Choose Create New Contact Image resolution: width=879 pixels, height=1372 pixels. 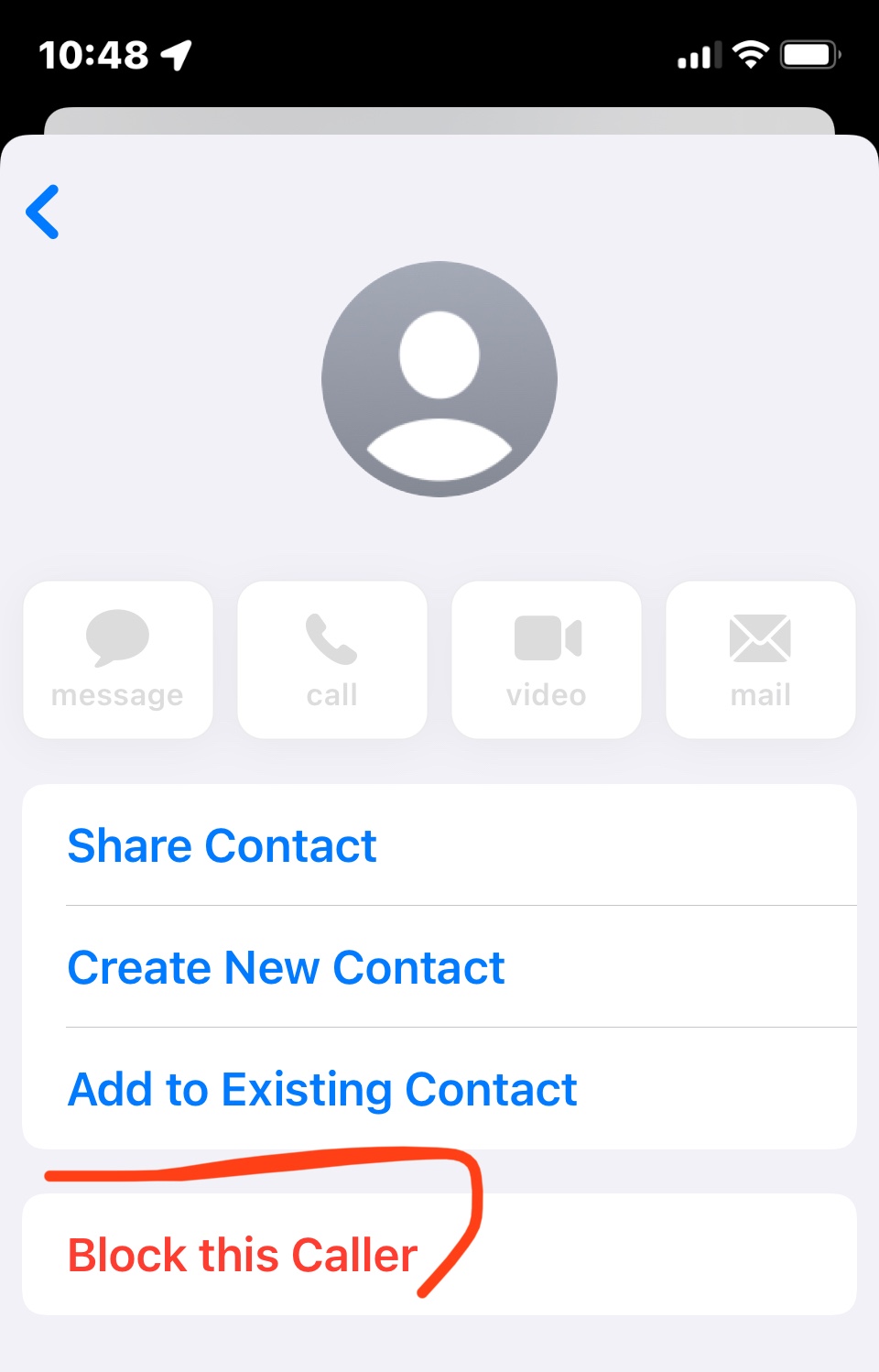point(286,967)
